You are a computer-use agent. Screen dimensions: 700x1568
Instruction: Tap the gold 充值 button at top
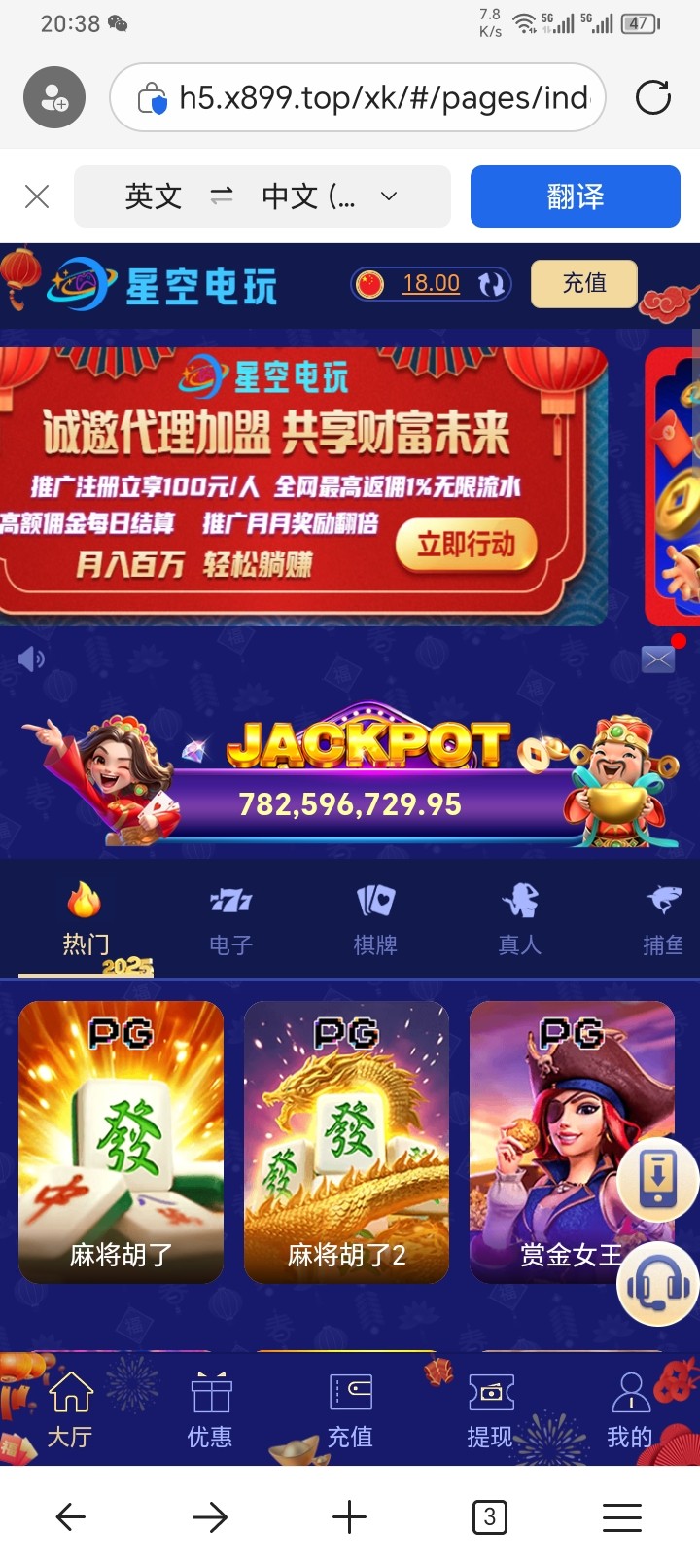pos(584,283)
